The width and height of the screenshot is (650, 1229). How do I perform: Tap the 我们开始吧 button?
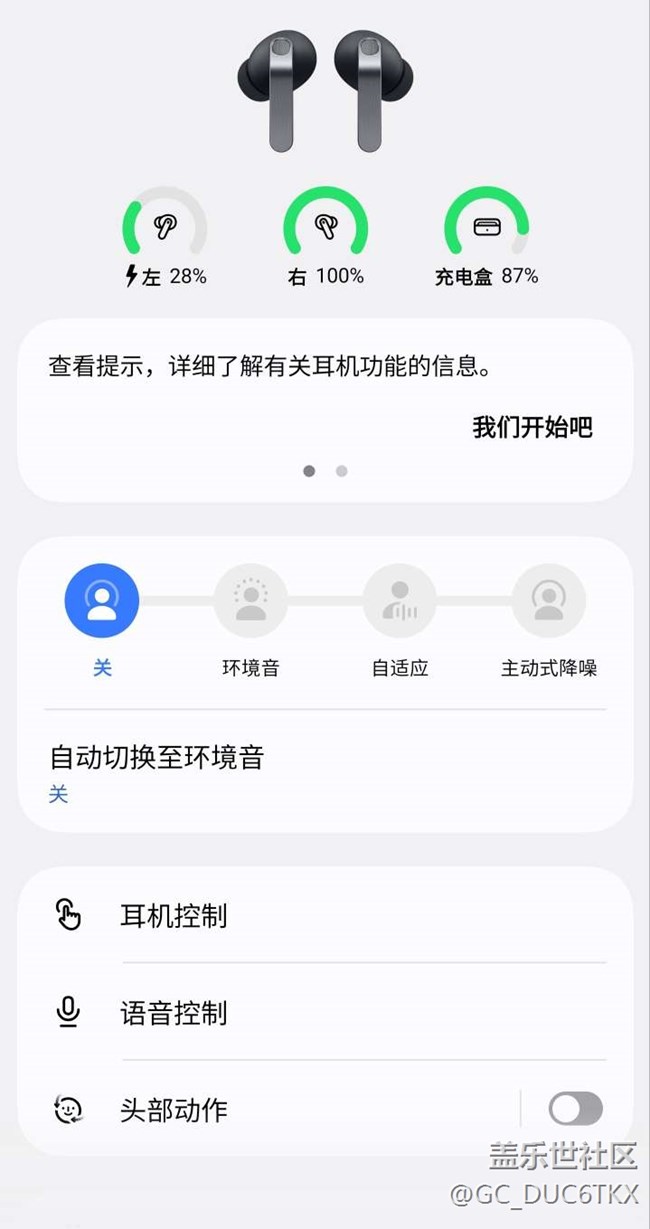[532, 428]
